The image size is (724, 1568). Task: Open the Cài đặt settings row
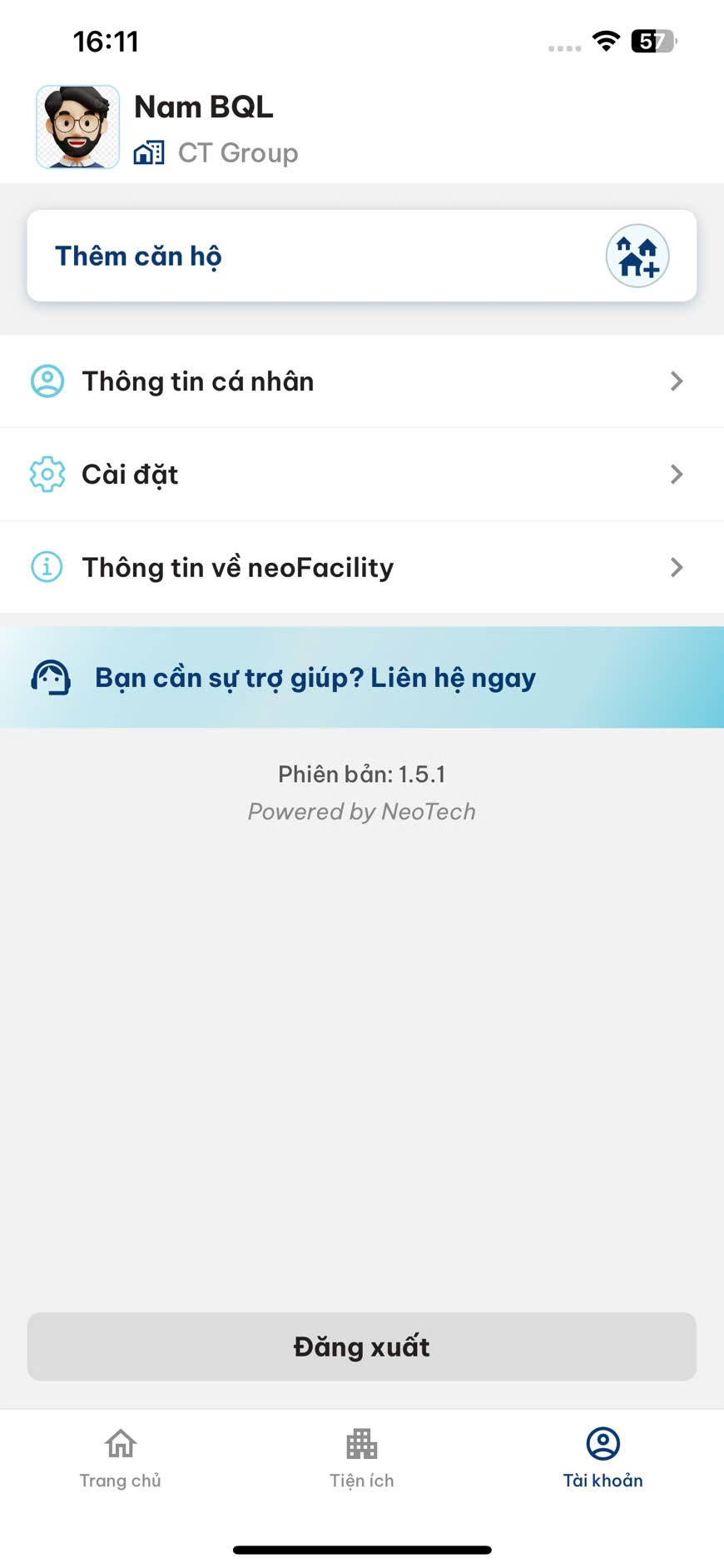361,475
